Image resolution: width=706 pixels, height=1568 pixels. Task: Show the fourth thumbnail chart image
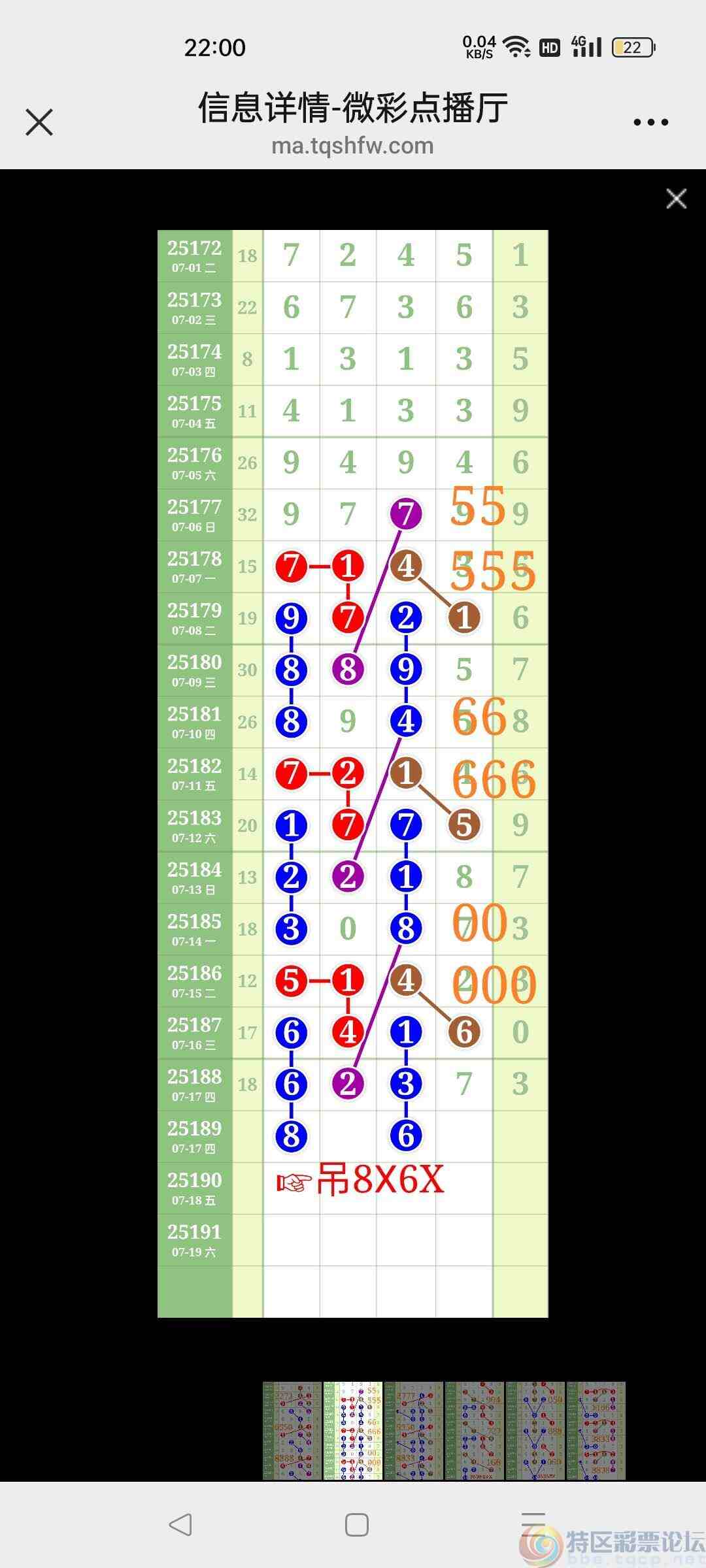[475, 1431]
